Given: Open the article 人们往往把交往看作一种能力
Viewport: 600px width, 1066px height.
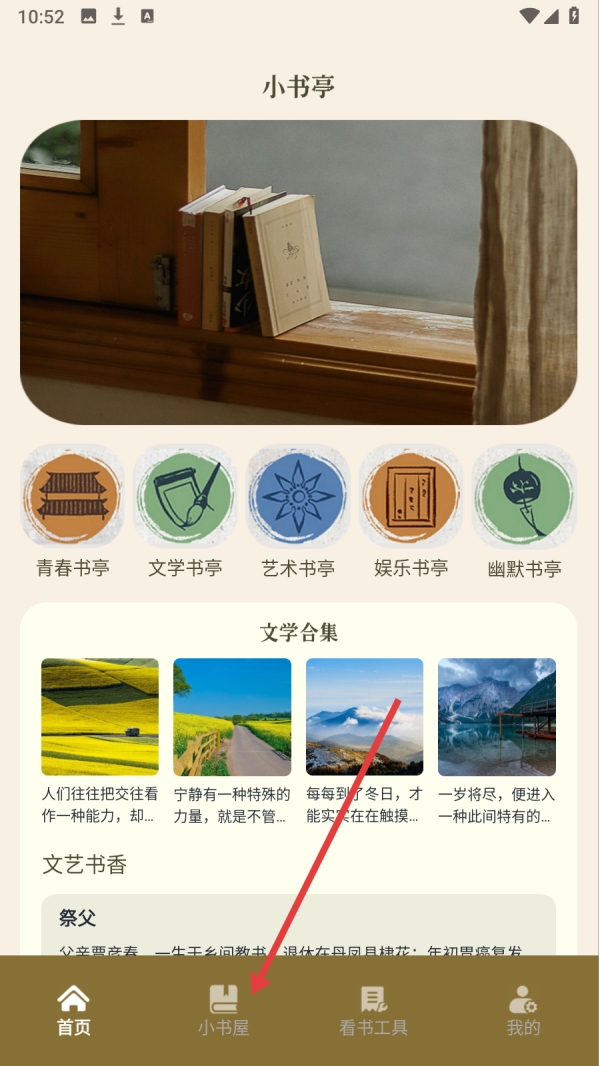Looking at the screenshot, I should [100, 742].
